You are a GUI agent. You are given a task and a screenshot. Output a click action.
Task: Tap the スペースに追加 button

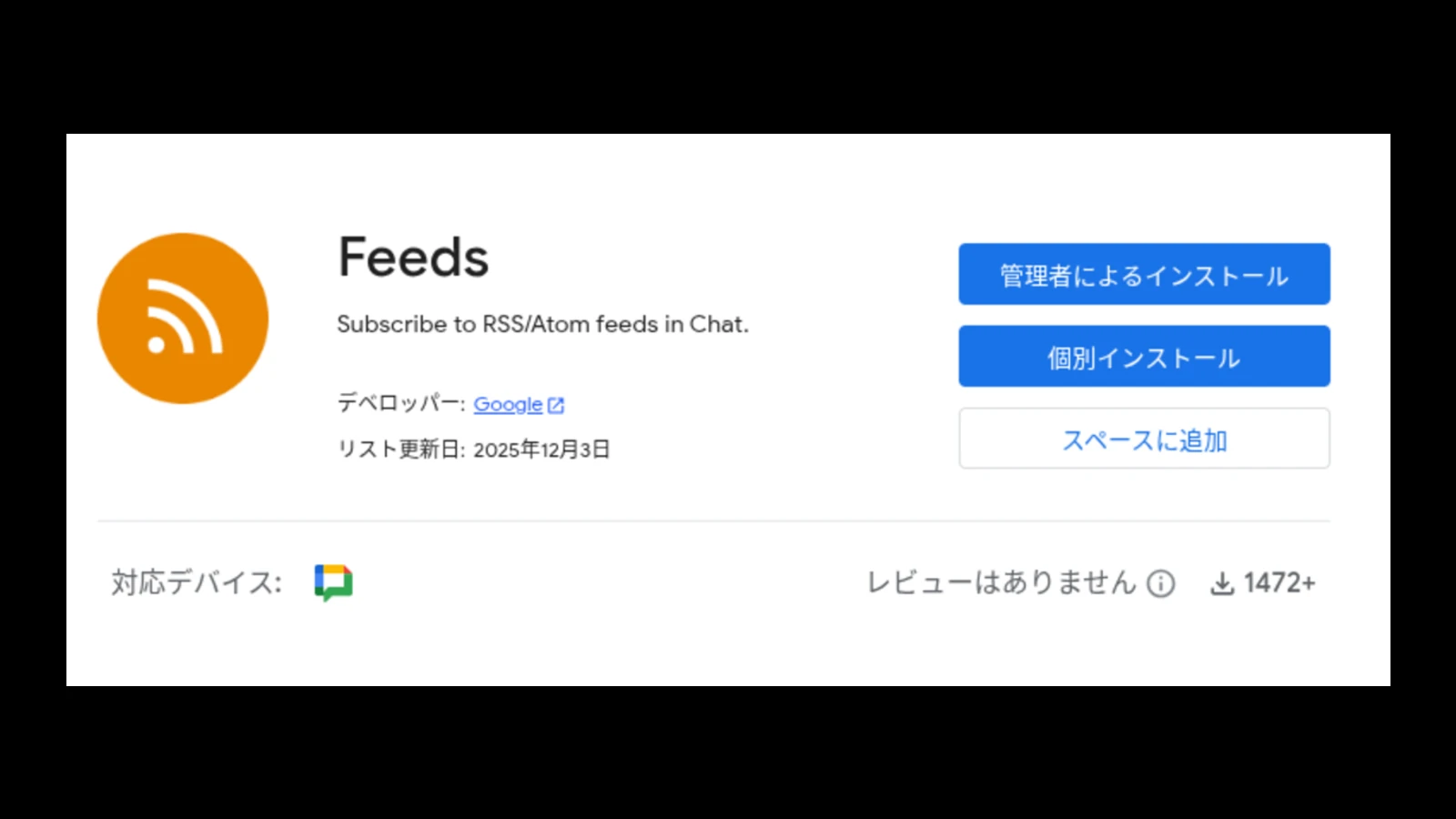[1144, 440]
